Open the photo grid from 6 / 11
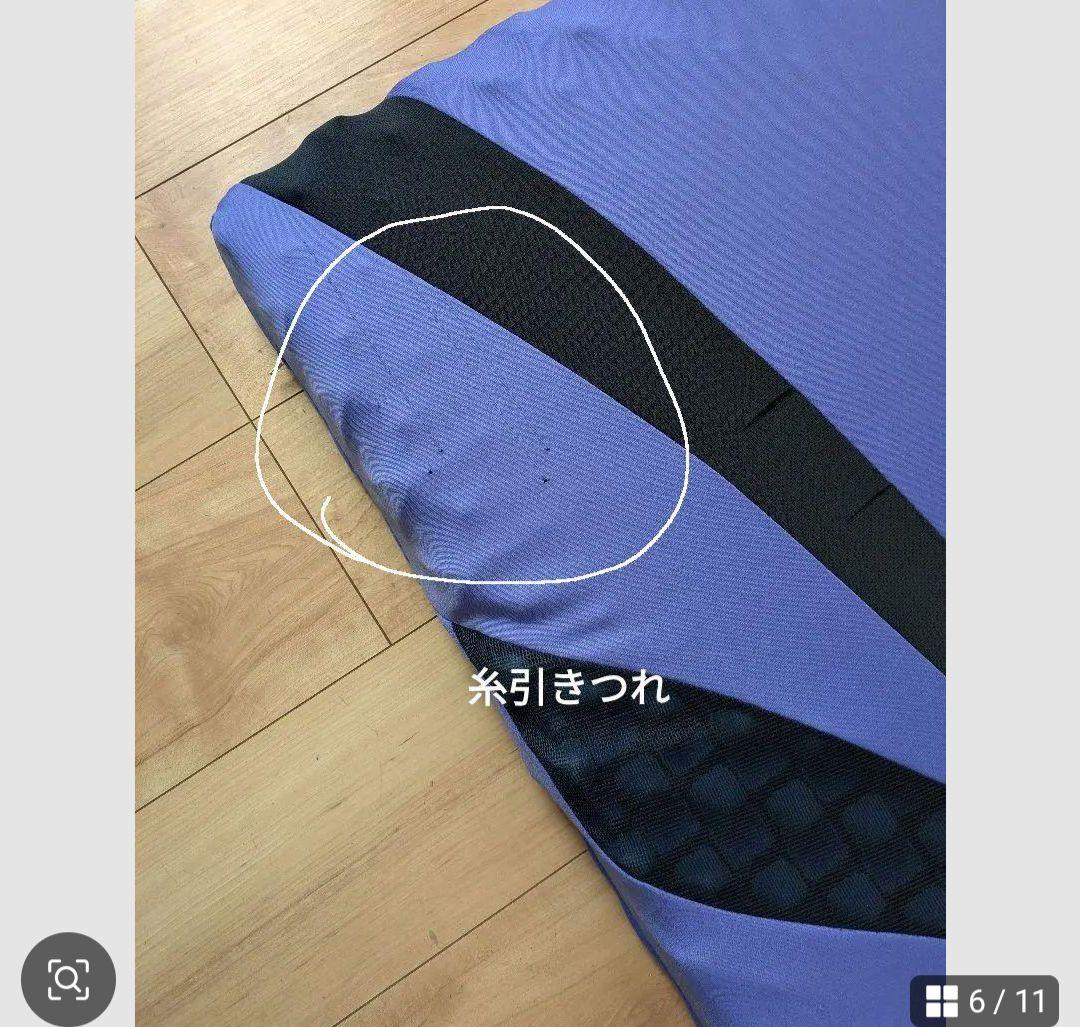 tap(983, 999)
